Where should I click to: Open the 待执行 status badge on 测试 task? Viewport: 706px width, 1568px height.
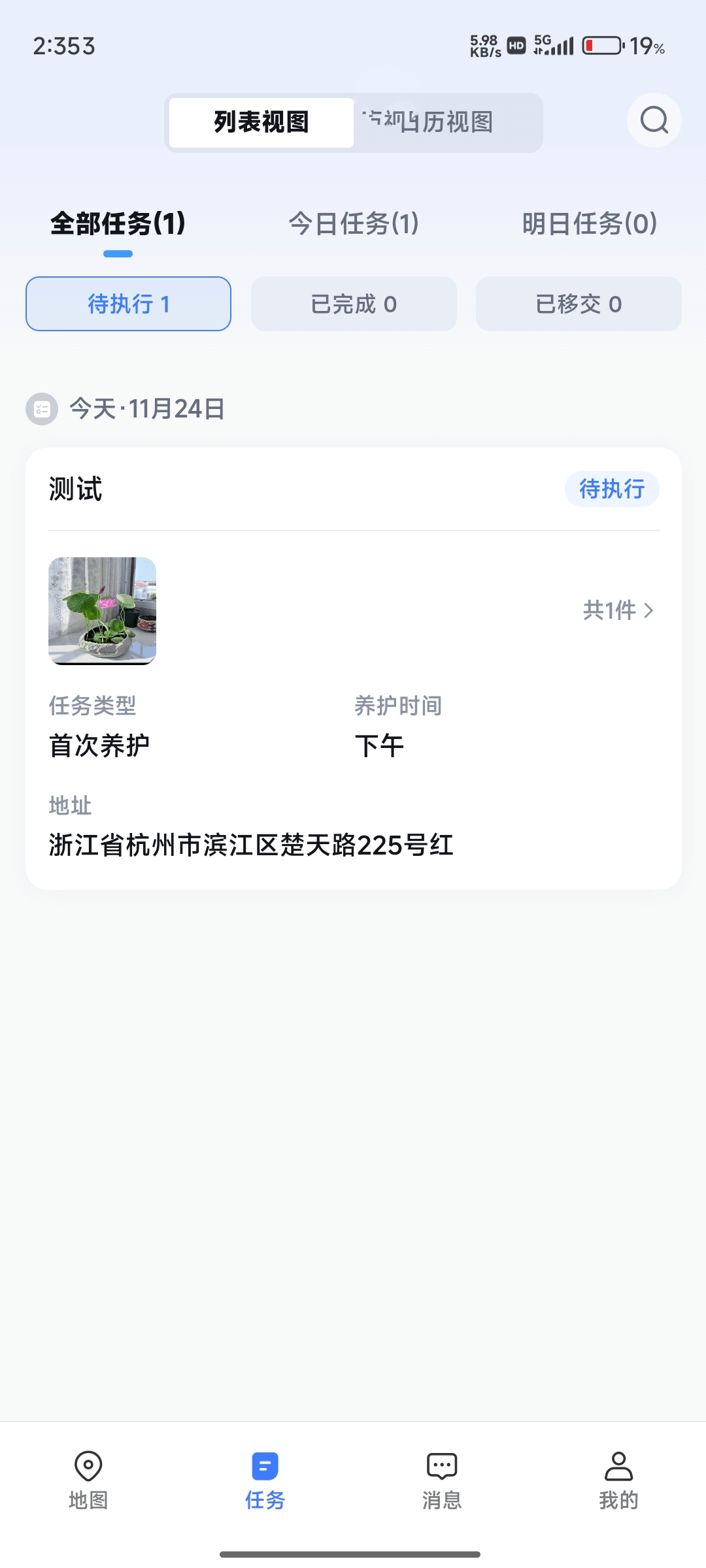612,488
